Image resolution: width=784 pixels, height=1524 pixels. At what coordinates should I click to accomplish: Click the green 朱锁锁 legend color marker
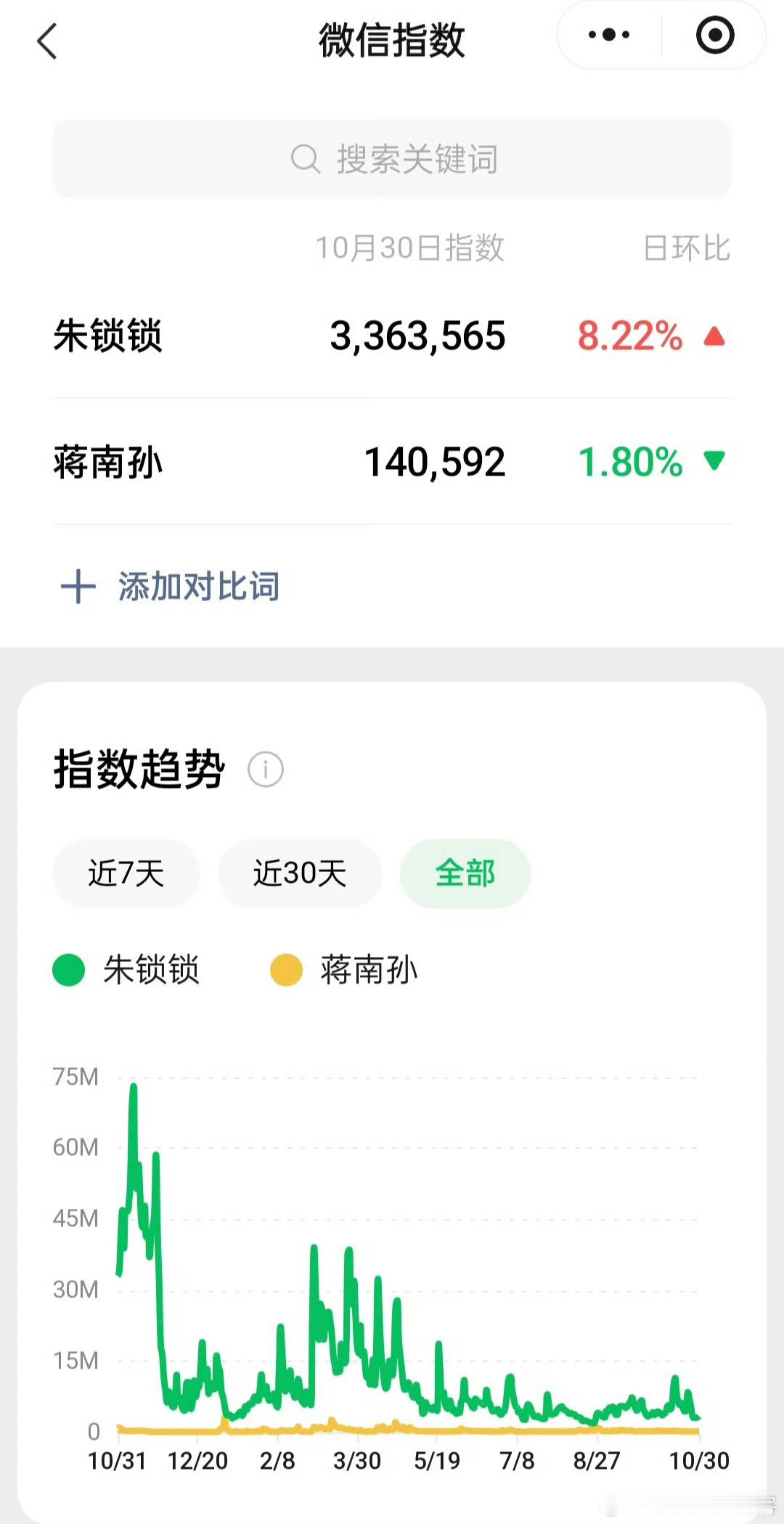[68, 970]
